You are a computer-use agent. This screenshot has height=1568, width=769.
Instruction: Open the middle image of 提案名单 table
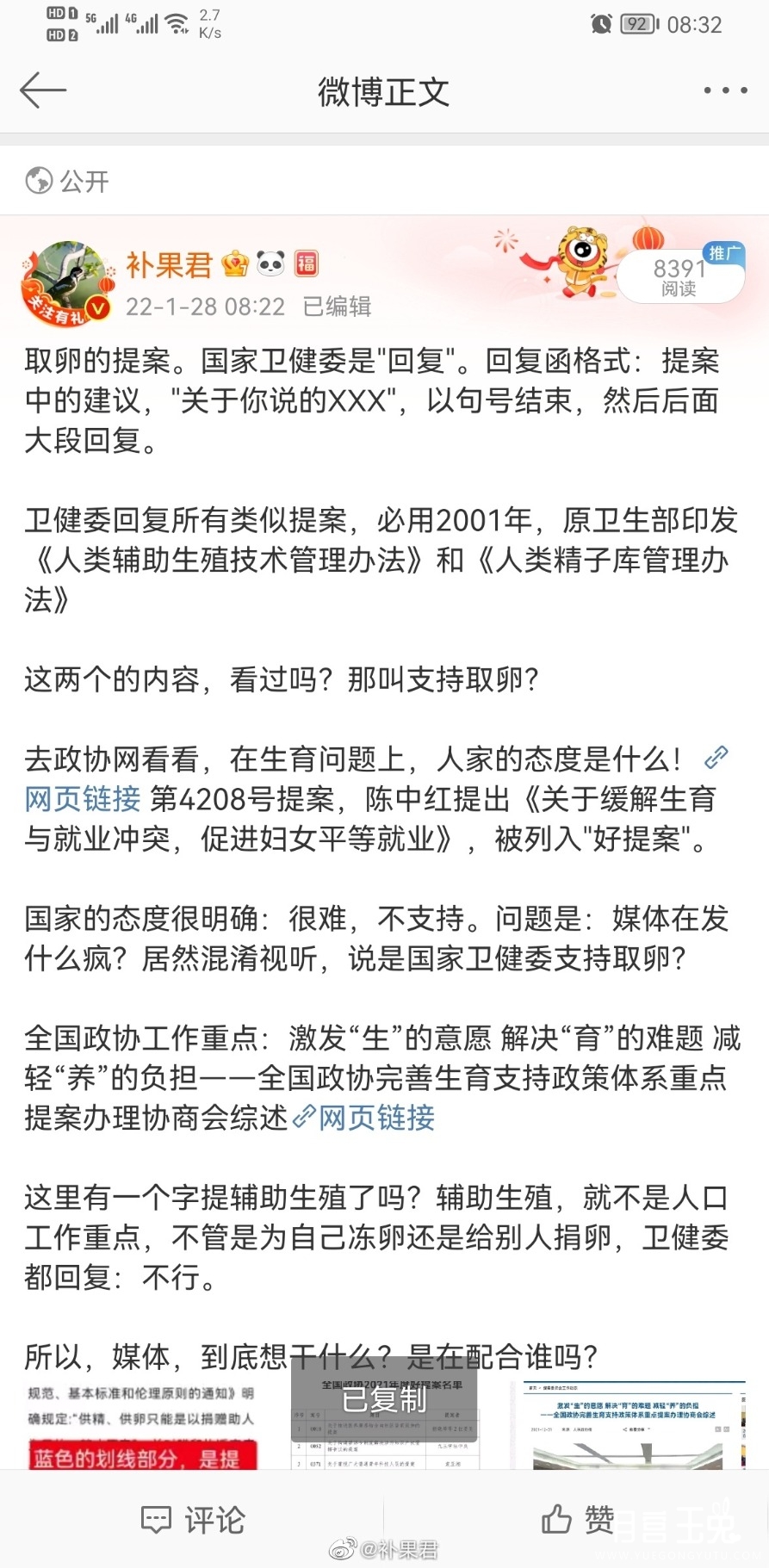(384, 1425)
